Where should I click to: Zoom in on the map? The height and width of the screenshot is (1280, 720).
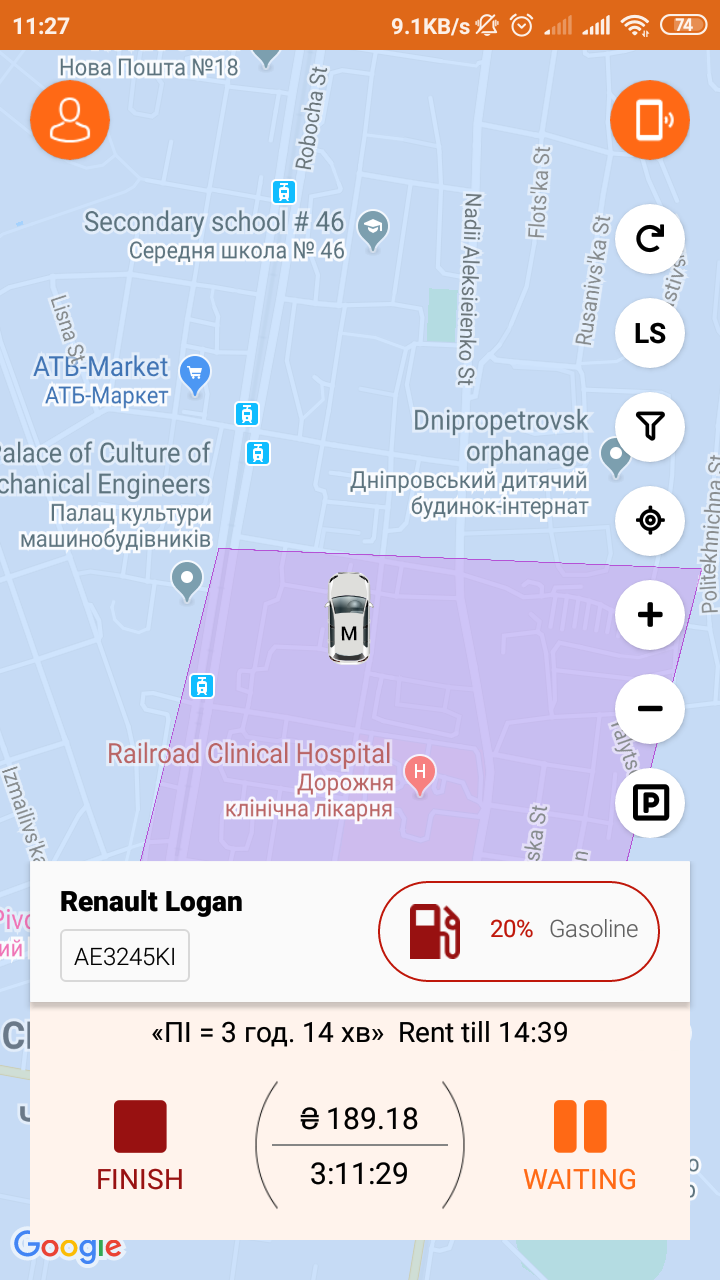(650, 614)
